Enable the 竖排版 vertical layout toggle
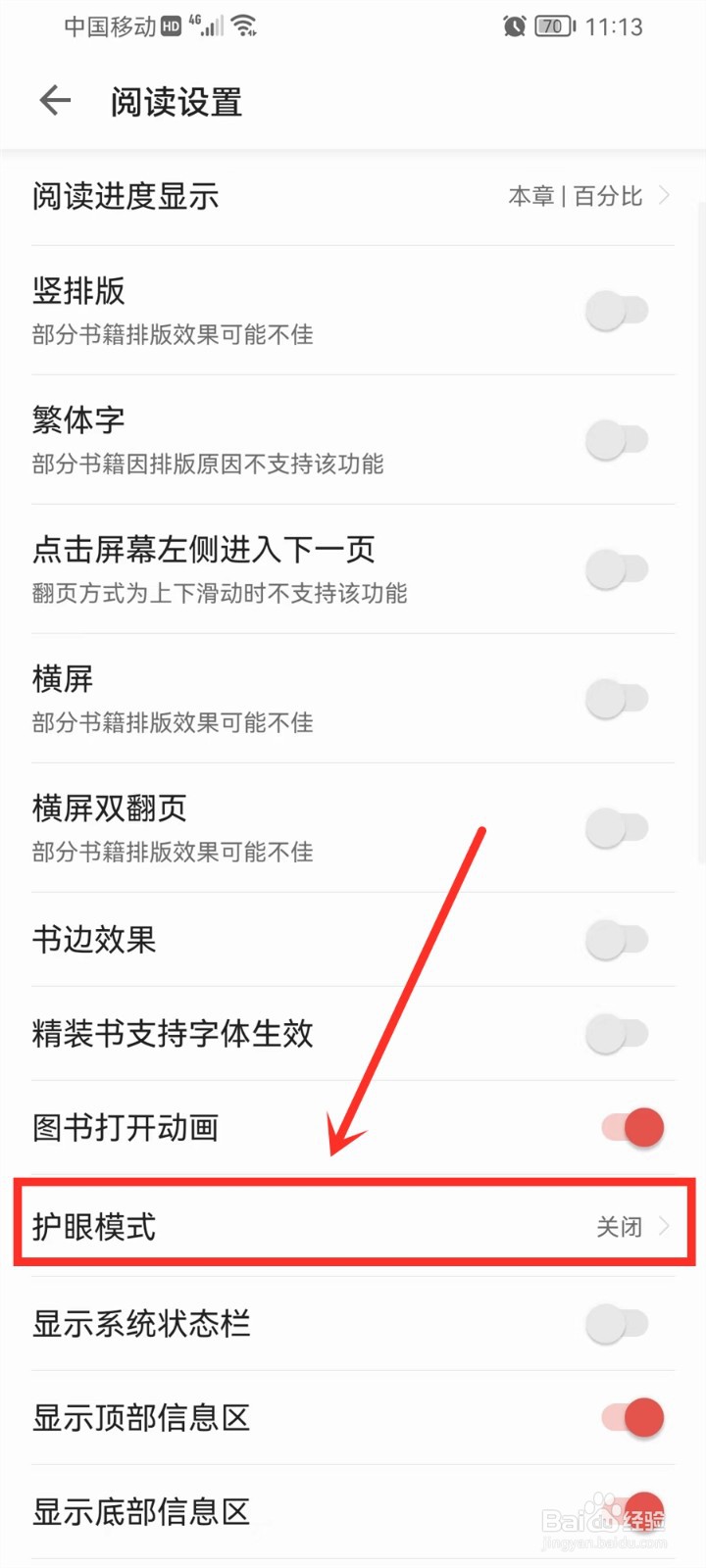This screenshot has height=1568, width=706. [x=617, y=310]
